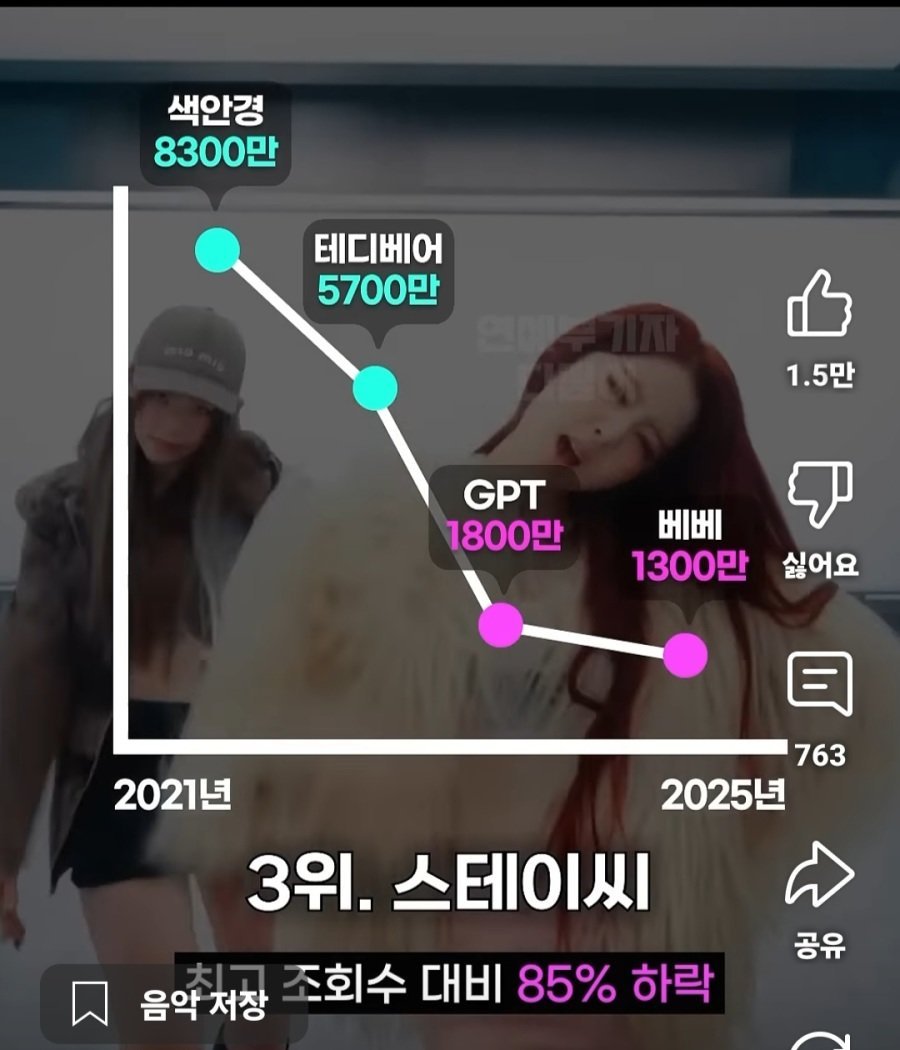The image size is (900, 1050).
Task: Tap the dislike (싫어요) thumbs-down icon
Action: click(x=820, y=494)
